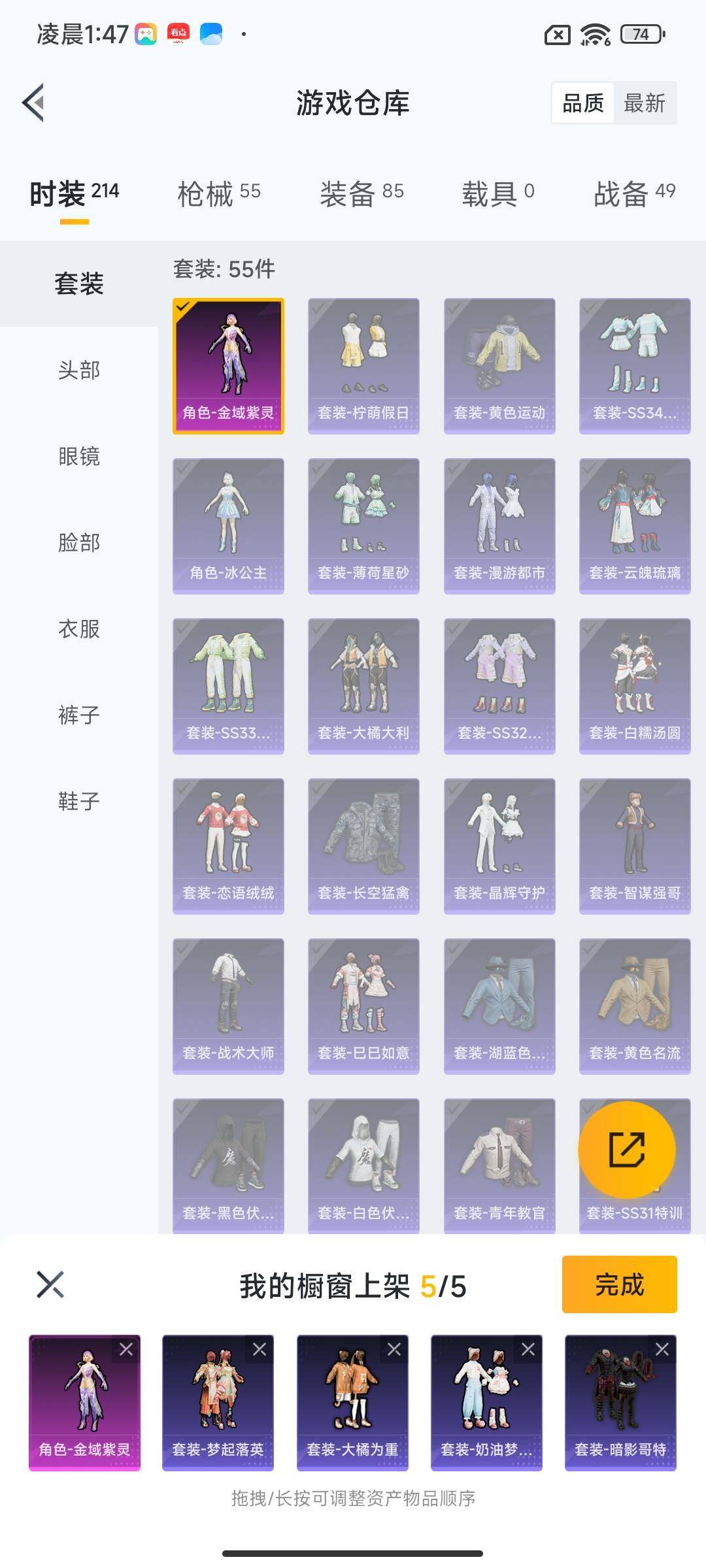
Task: Sort the inventory by 品质
Action: coord(583,103)
